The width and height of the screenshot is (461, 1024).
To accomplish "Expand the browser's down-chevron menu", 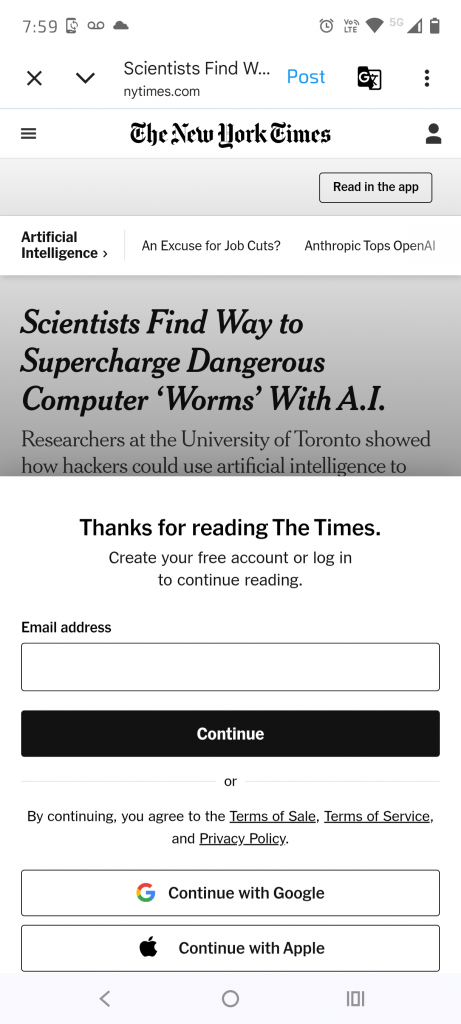I will (x=86, y=78).
